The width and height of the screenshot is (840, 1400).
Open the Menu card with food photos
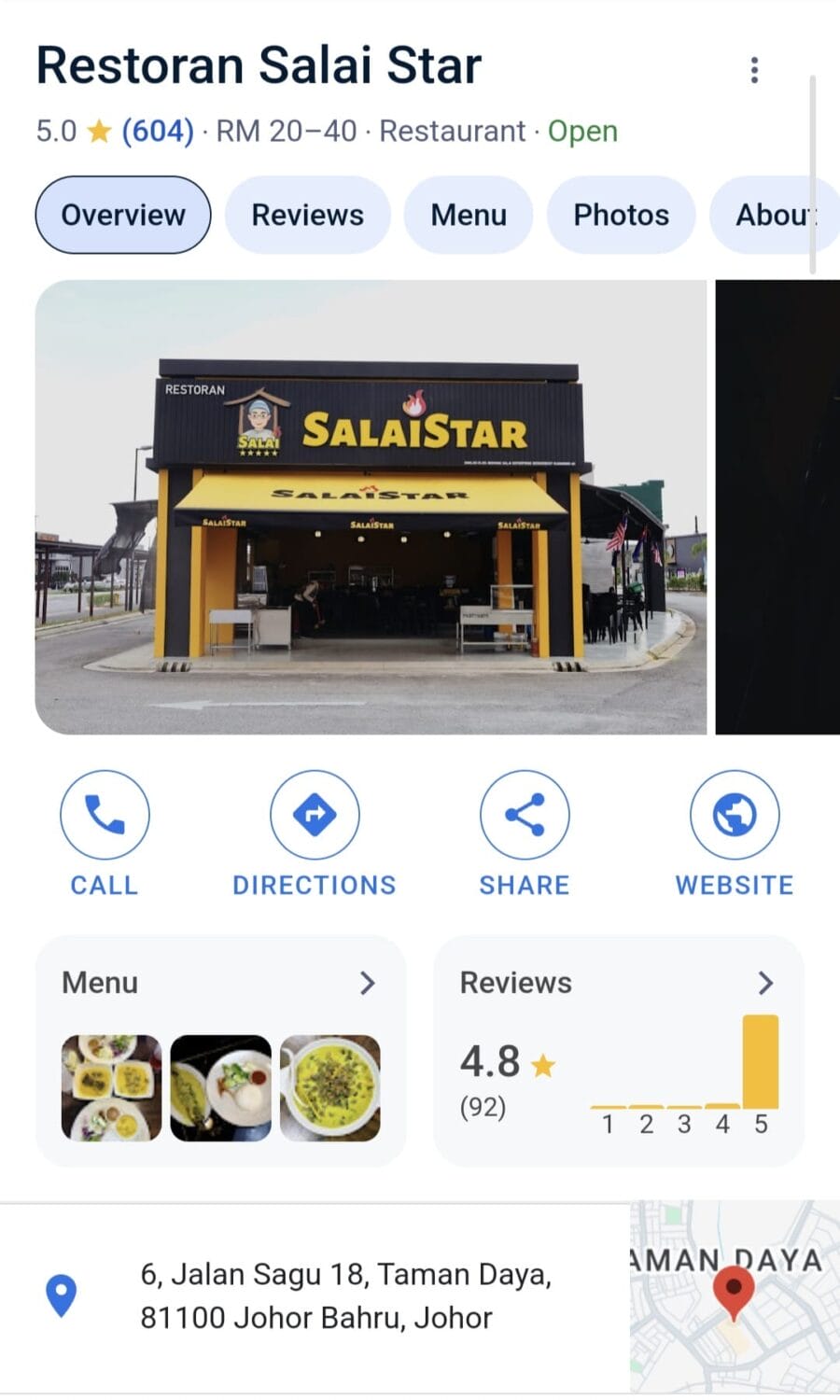click(221, 1051)
